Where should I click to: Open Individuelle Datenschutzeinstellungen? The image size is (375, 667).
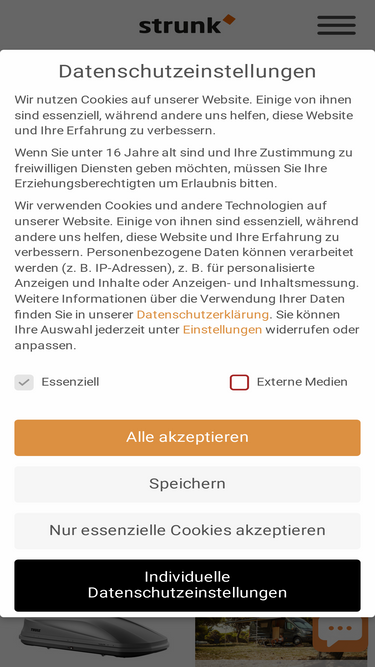tap(188, 585)
